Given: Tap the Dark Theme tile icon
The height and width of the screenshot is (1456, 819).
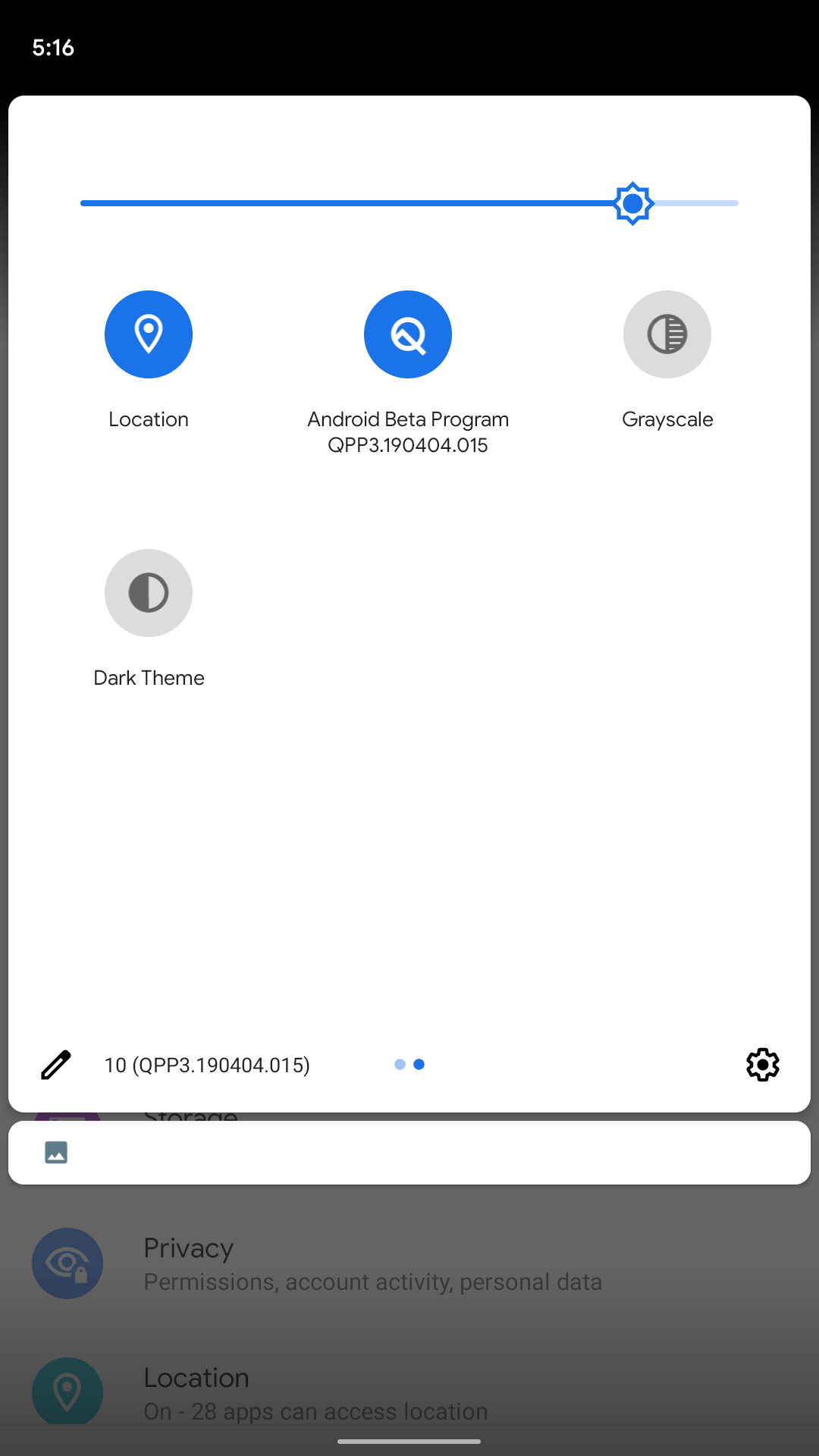Looking at the screenshot, I should point(149,593).
